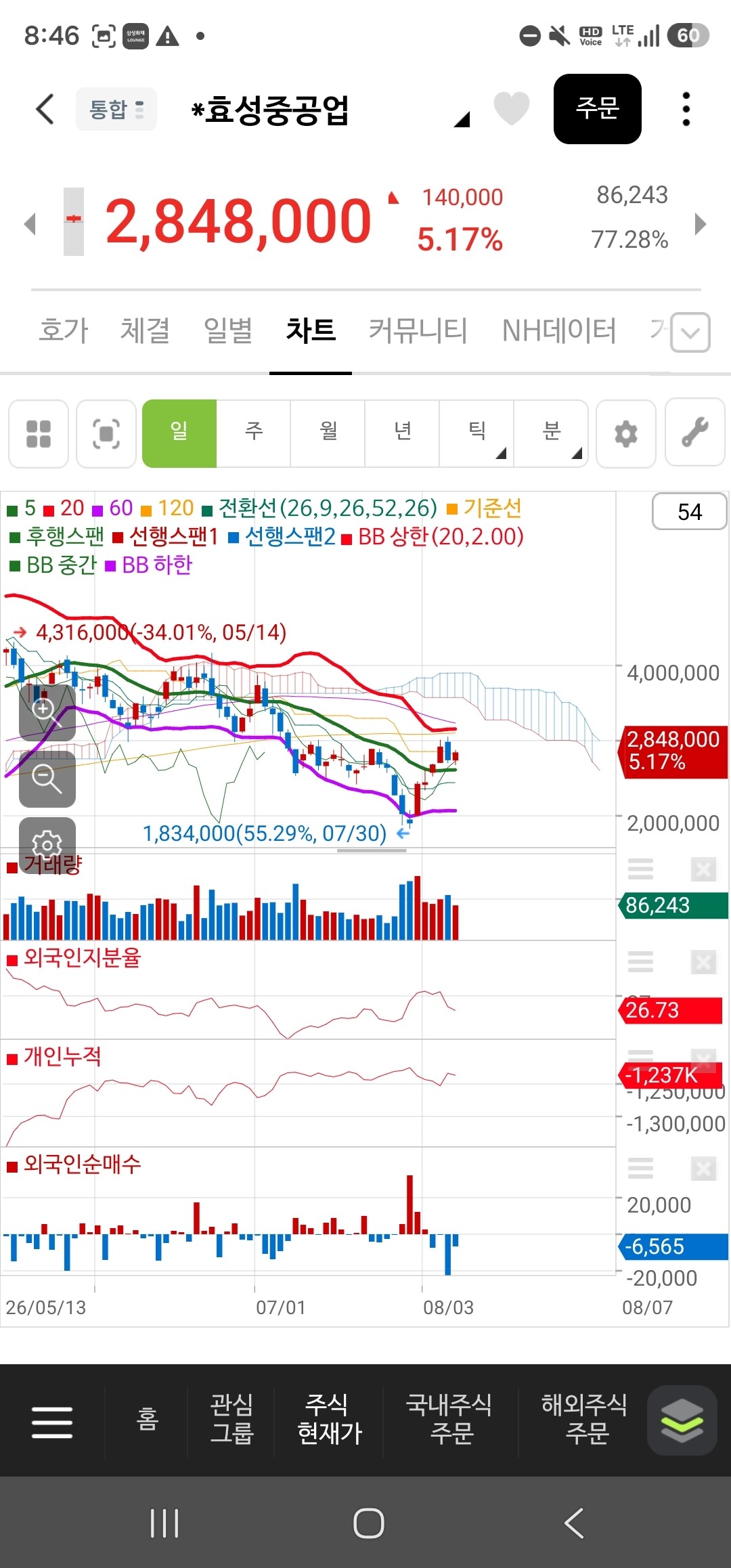Open the hamburger menu in the bottom bar

(x=52, y=1422)
